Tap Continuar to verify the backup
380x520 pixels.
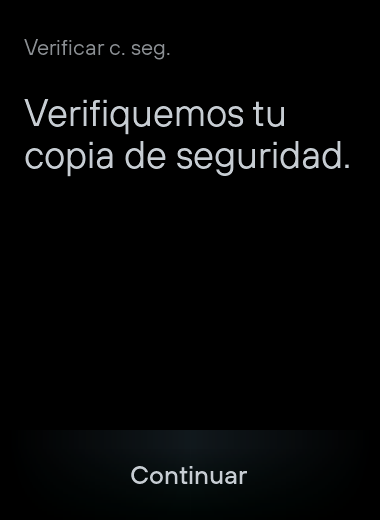click(x=189, y=475)
